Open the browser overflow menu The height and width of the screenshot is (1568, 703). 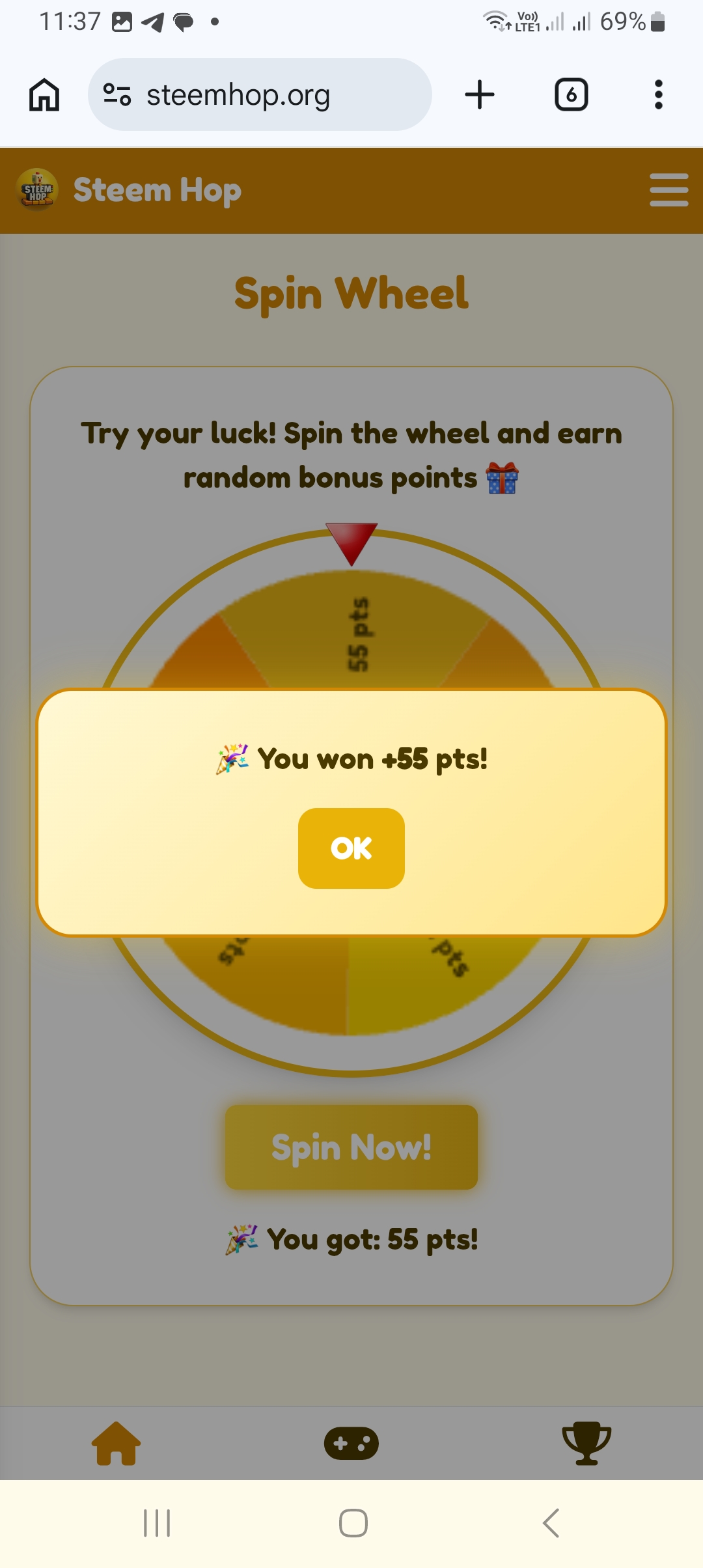coord(659,94)
